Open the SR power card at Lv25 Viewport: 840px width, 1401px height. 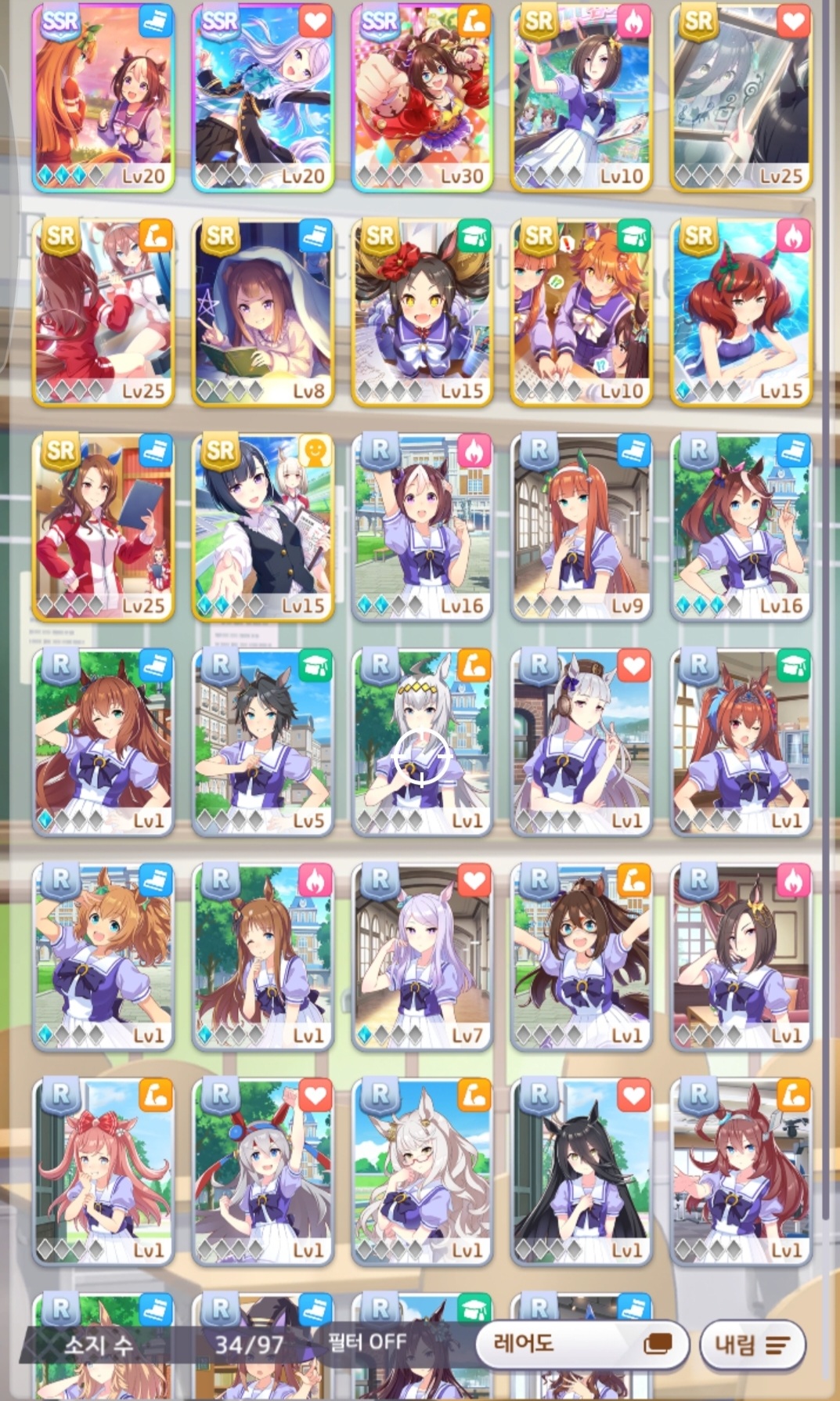103,312
